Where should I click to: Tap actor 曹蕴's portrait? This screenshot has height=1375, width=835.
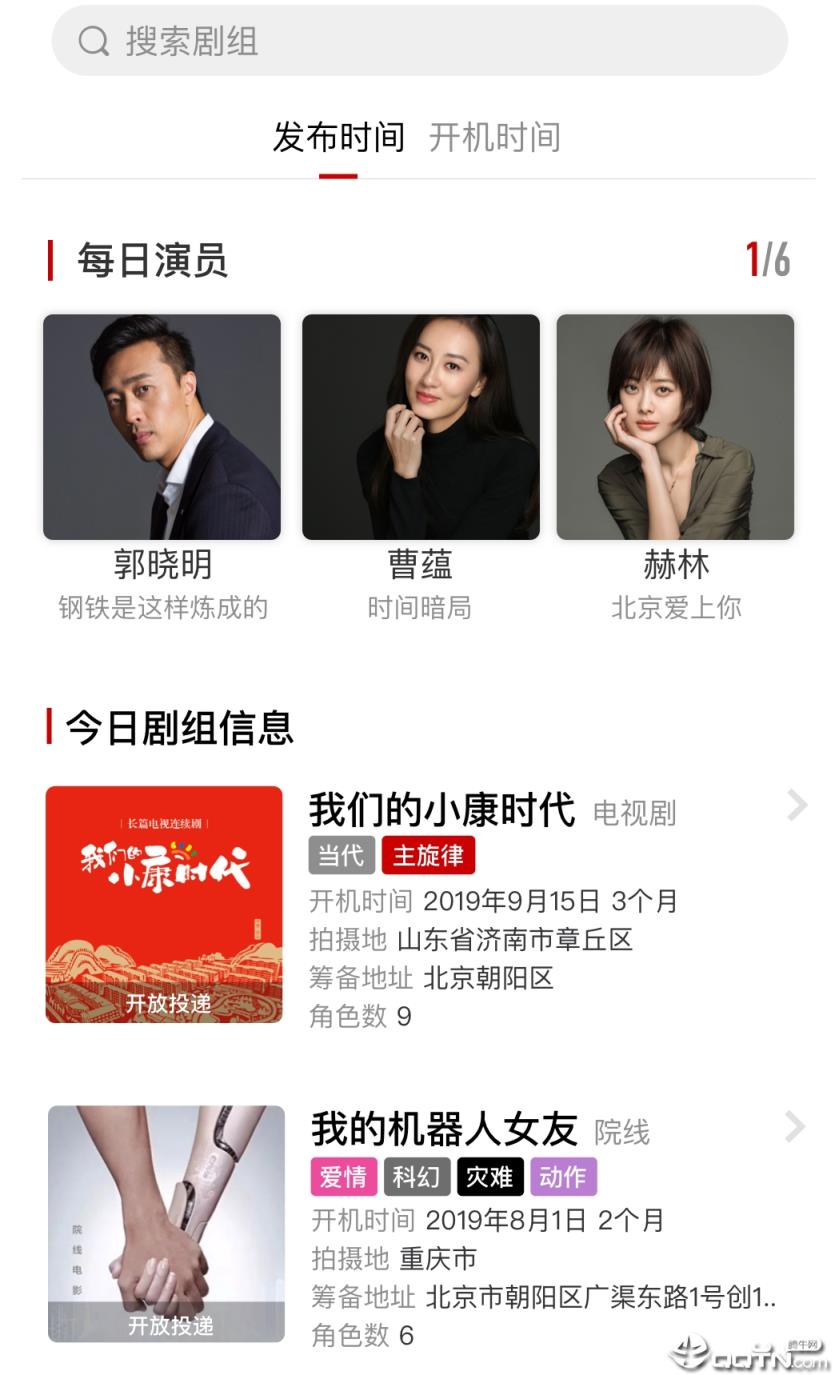418,427
